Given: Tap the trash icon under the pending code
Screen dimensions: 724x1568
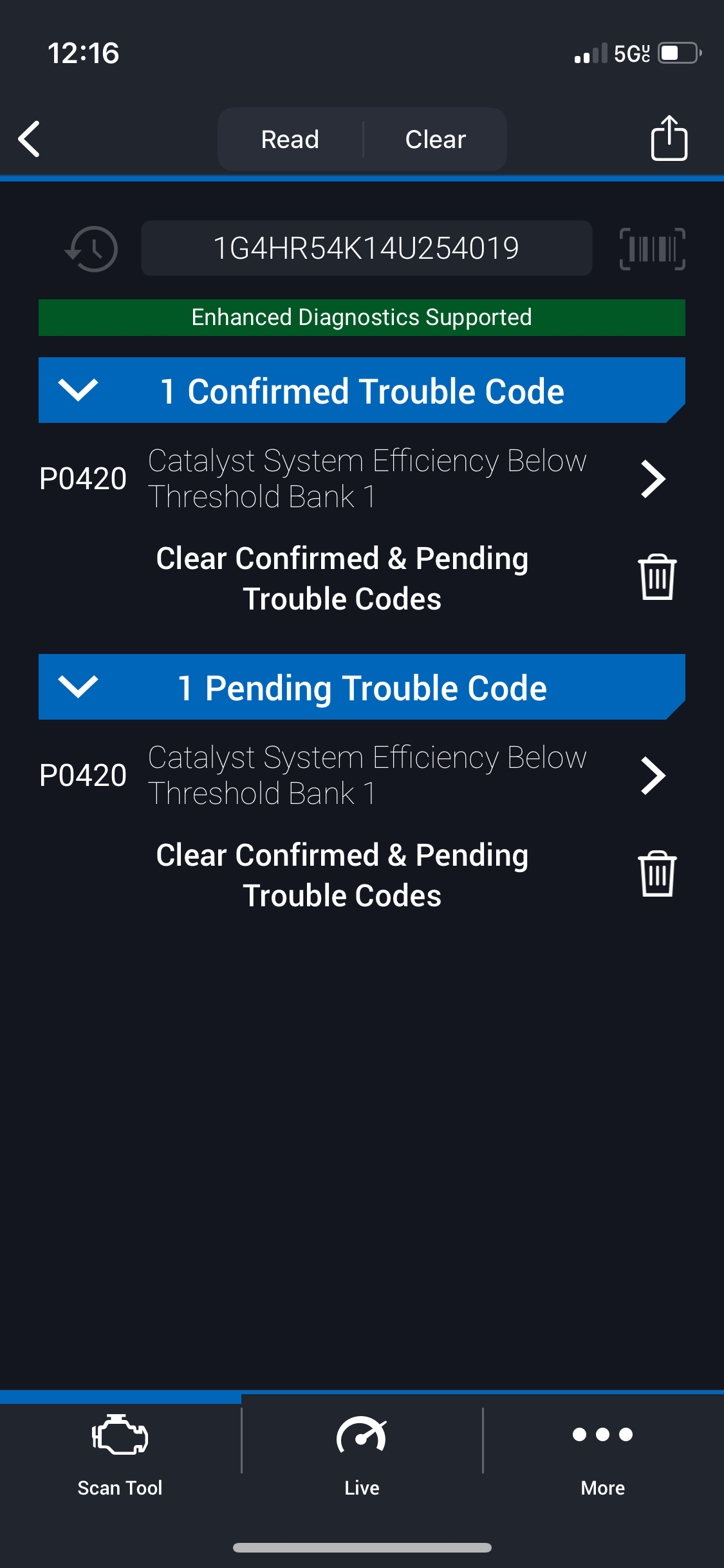Looking at the screenshot, I should pos(657,874).
